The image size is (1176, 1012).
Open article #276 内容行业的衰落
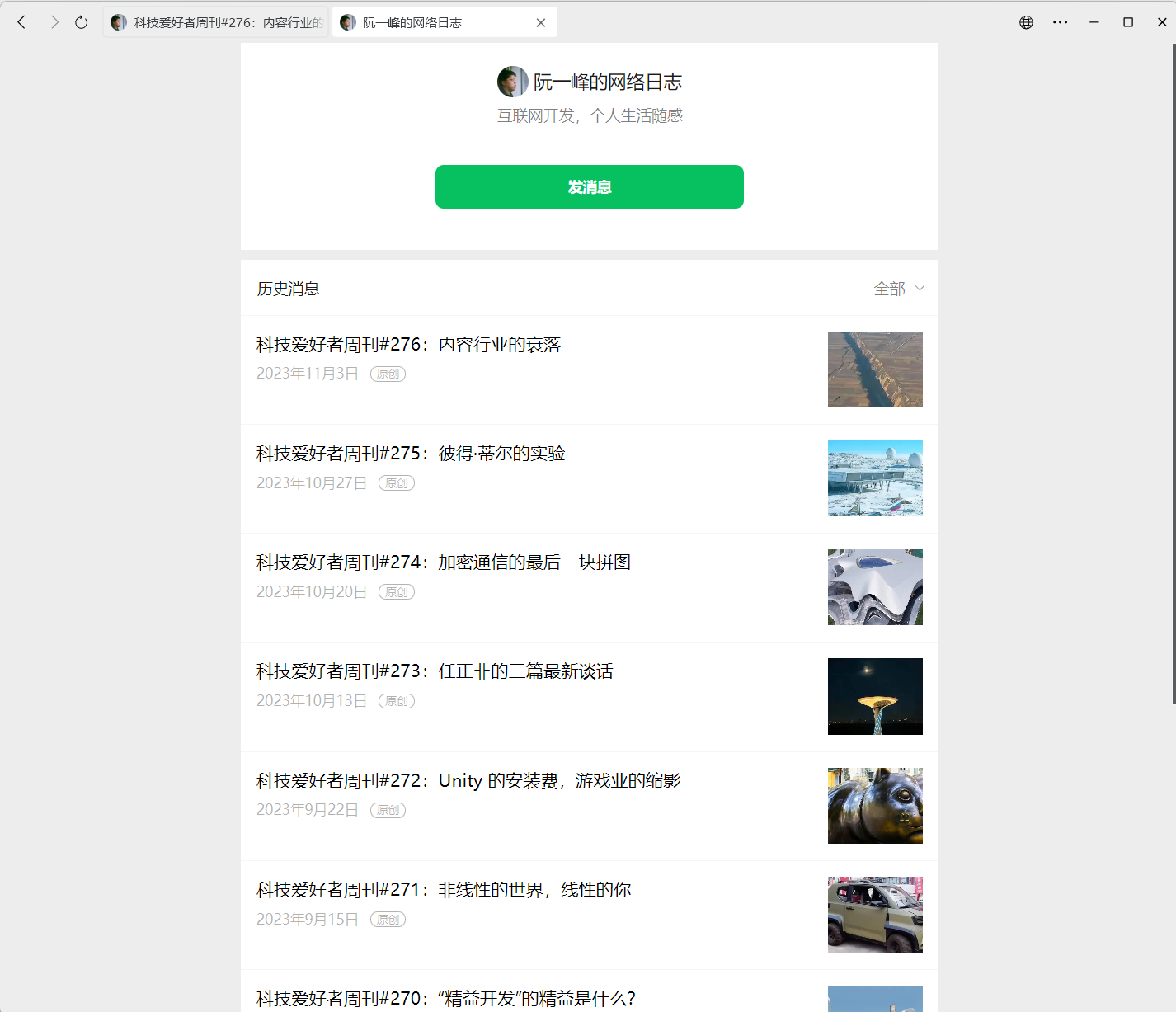click(x=590, y=369)
